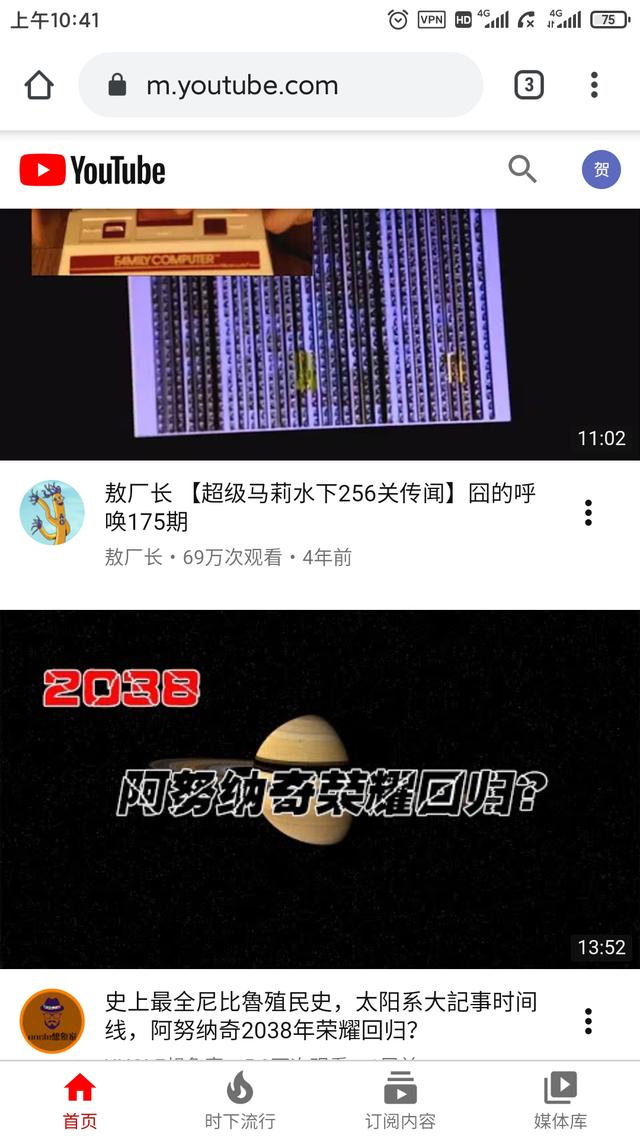This screenshot has width=640, height=1138.
Task: Open YouTube search
Action: click(x=522, y=169)
